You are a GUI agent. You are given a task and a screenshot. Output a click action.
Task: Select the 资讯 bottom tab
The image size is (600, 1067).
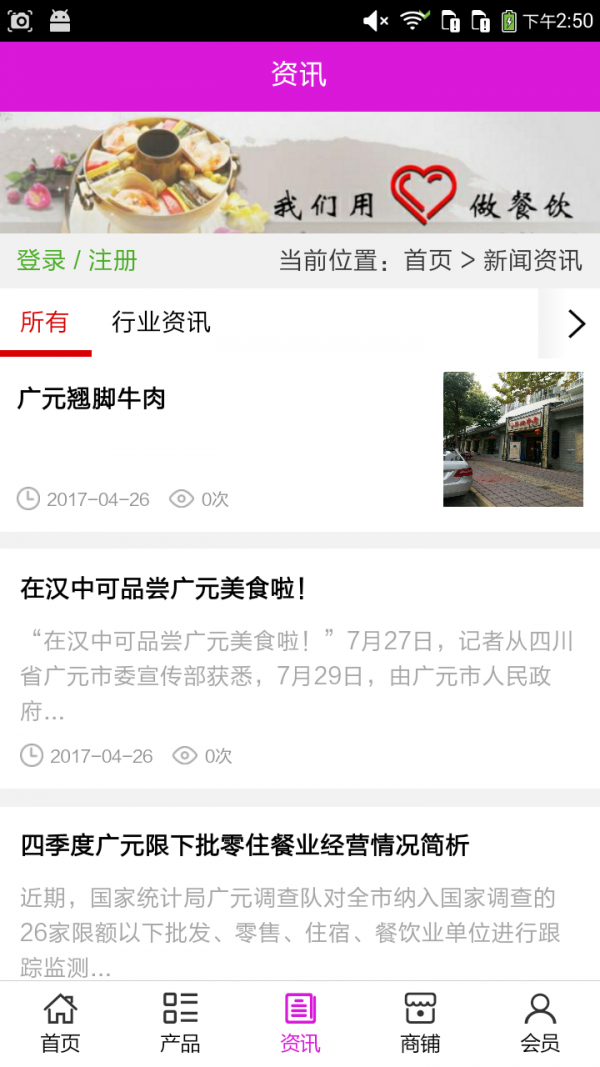tap(300, 1023)
